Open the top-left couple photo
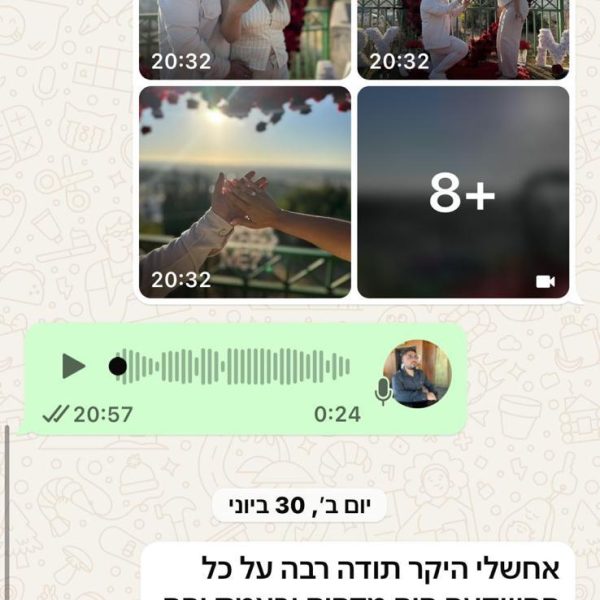600x600 pixels. click(x=245, y=38)
